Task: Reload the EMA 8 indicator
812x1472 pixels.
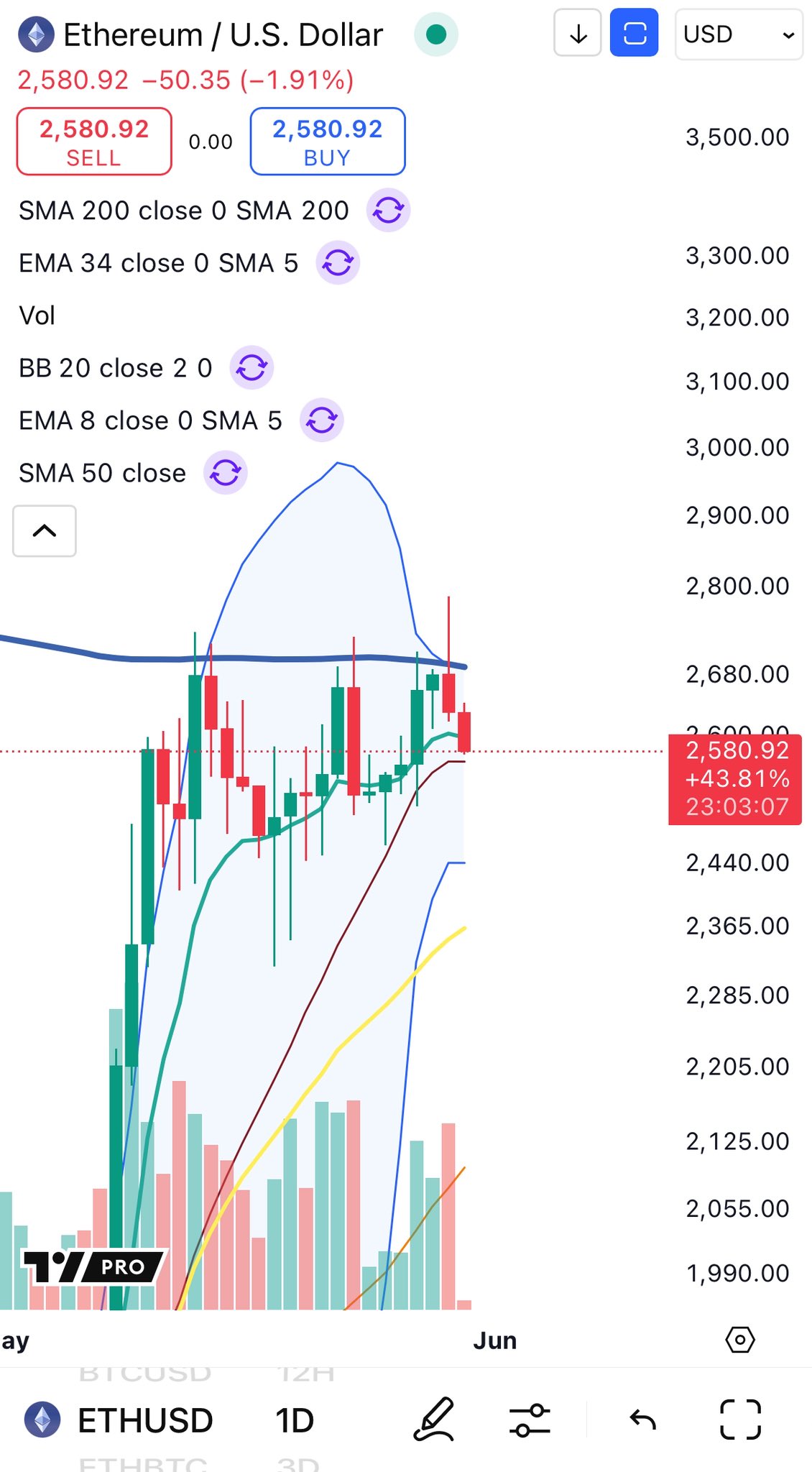Action: (321, 420)
